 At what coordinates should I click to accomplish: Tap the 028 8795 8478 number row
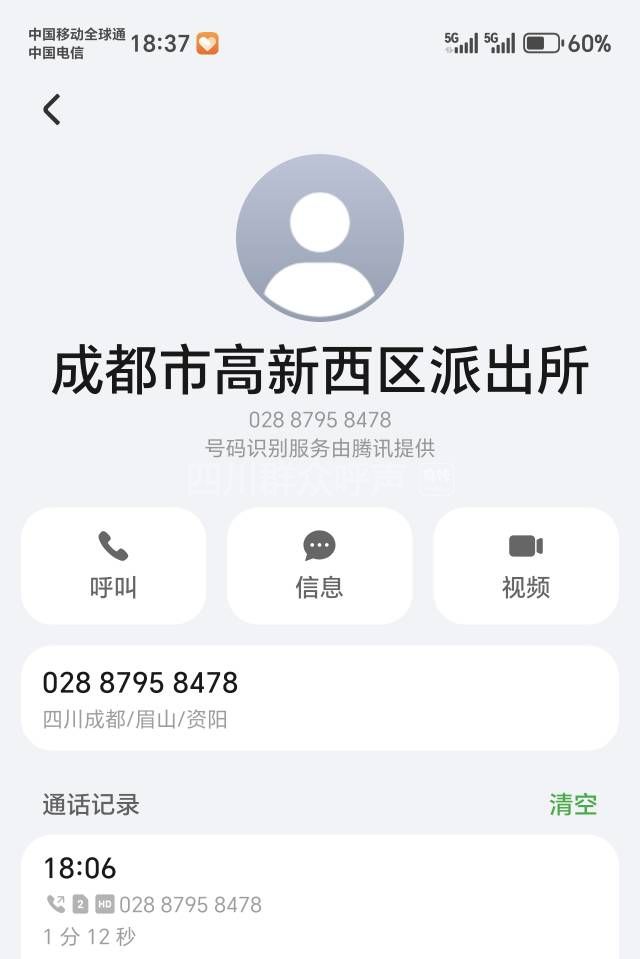(x=319, y=697)
